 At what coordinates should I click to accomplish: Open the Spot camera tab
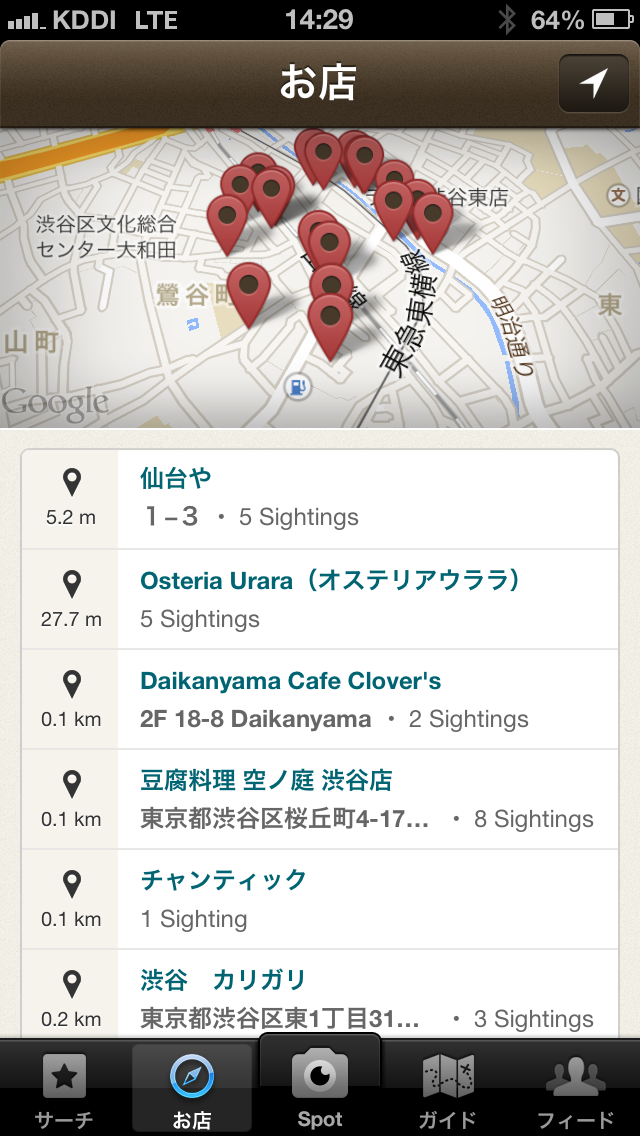coord(320,1085)
